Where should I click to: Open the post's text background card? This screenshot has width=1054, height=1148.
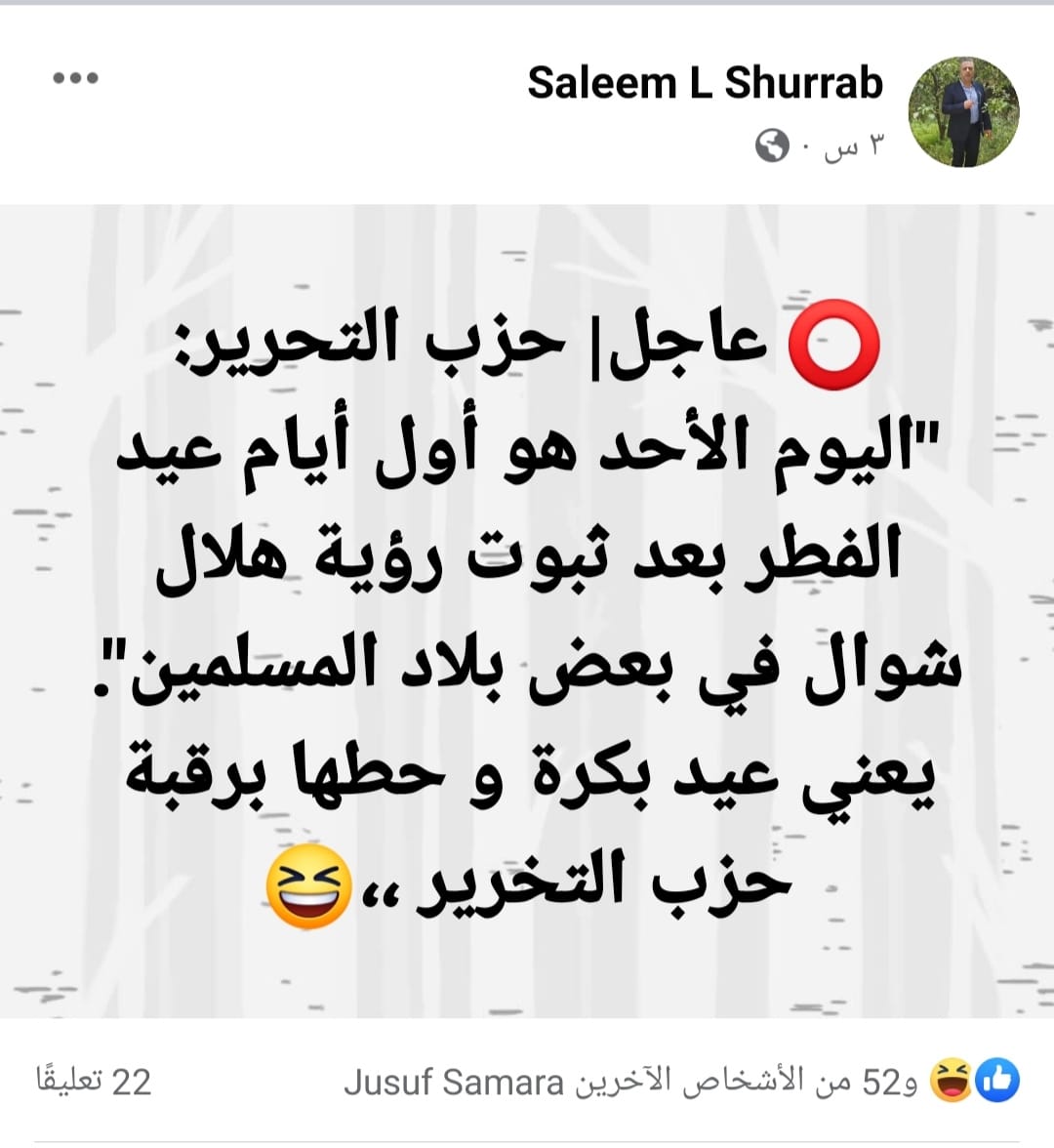click(x=527, y=610)
